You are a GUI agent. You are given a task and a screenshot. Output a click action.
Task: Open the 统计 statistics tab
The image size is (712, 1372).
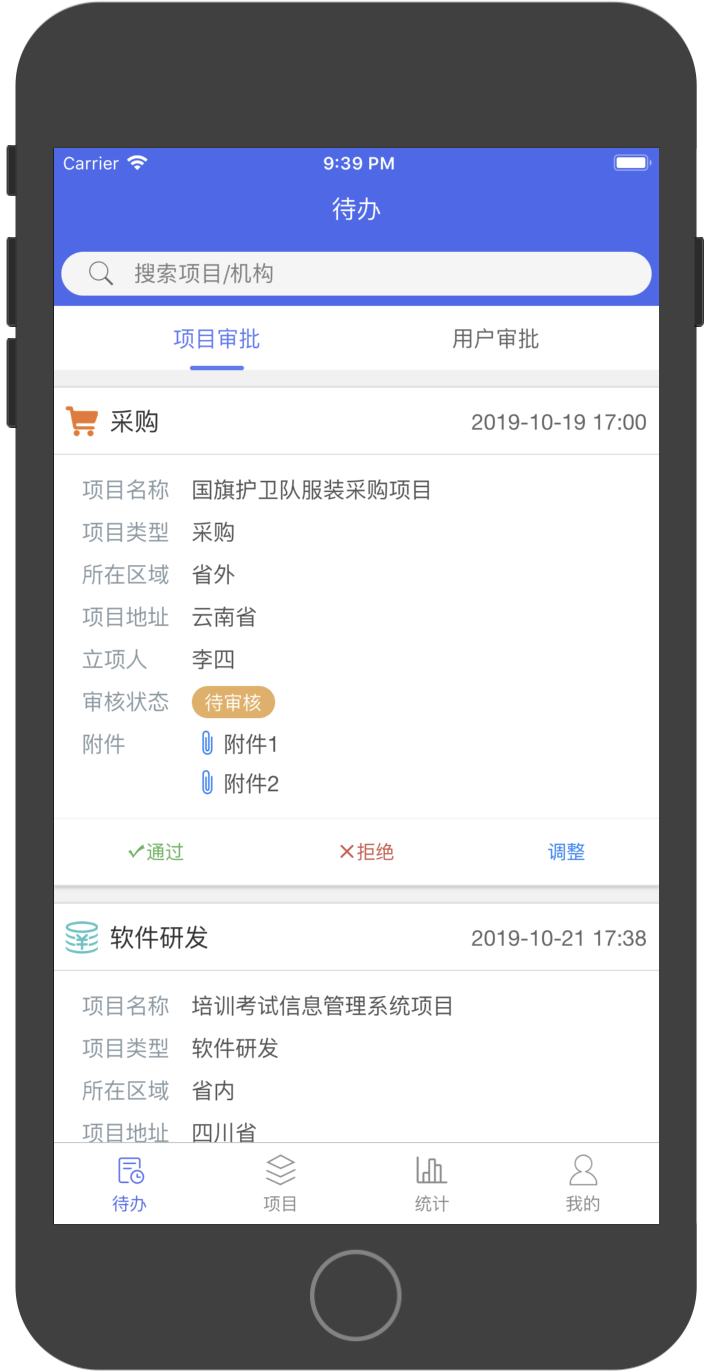click(x=431, y=1183)
